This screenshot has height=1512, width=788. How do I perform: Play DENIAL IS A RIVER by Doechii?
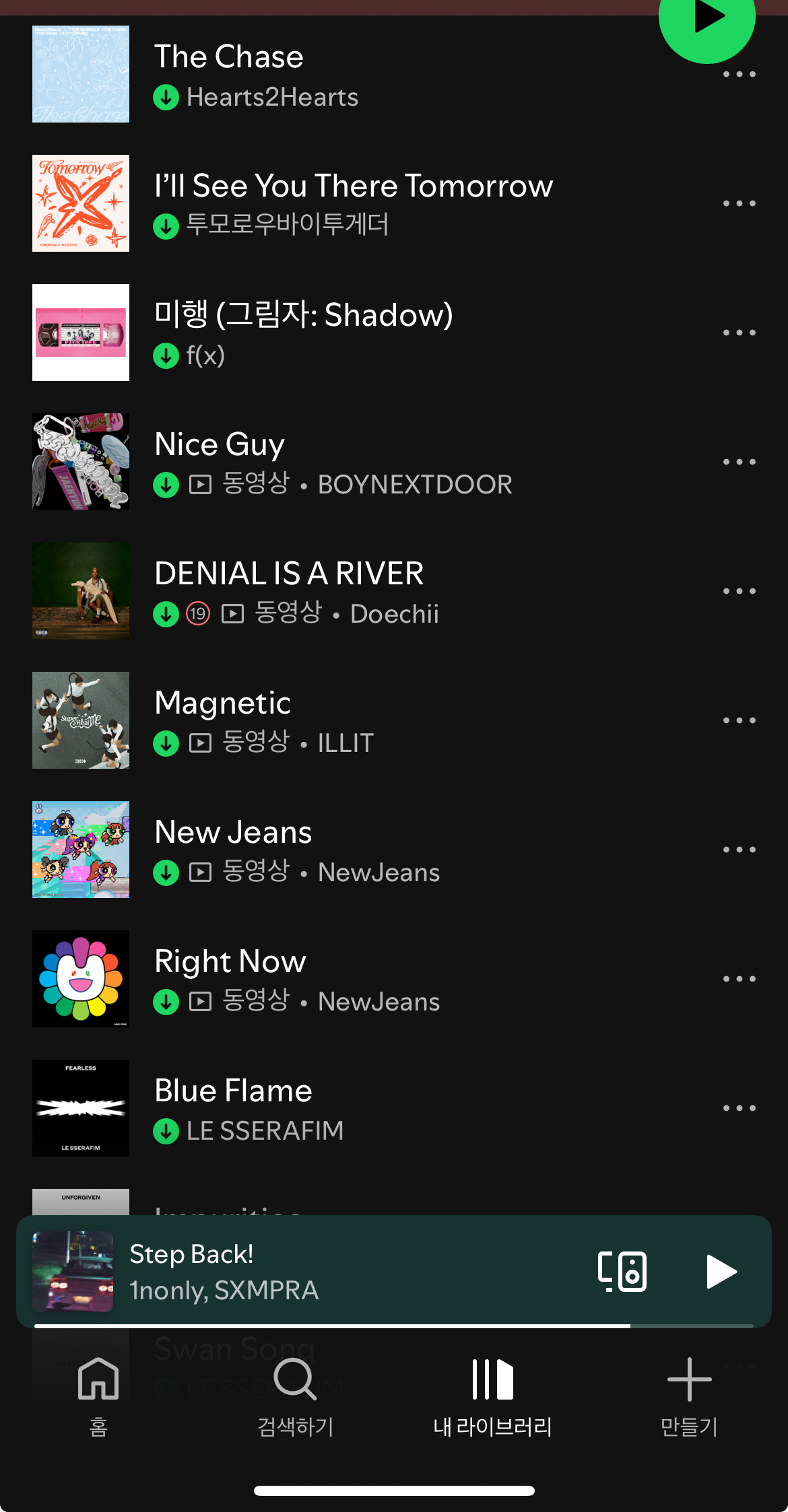tap(394, 591)
